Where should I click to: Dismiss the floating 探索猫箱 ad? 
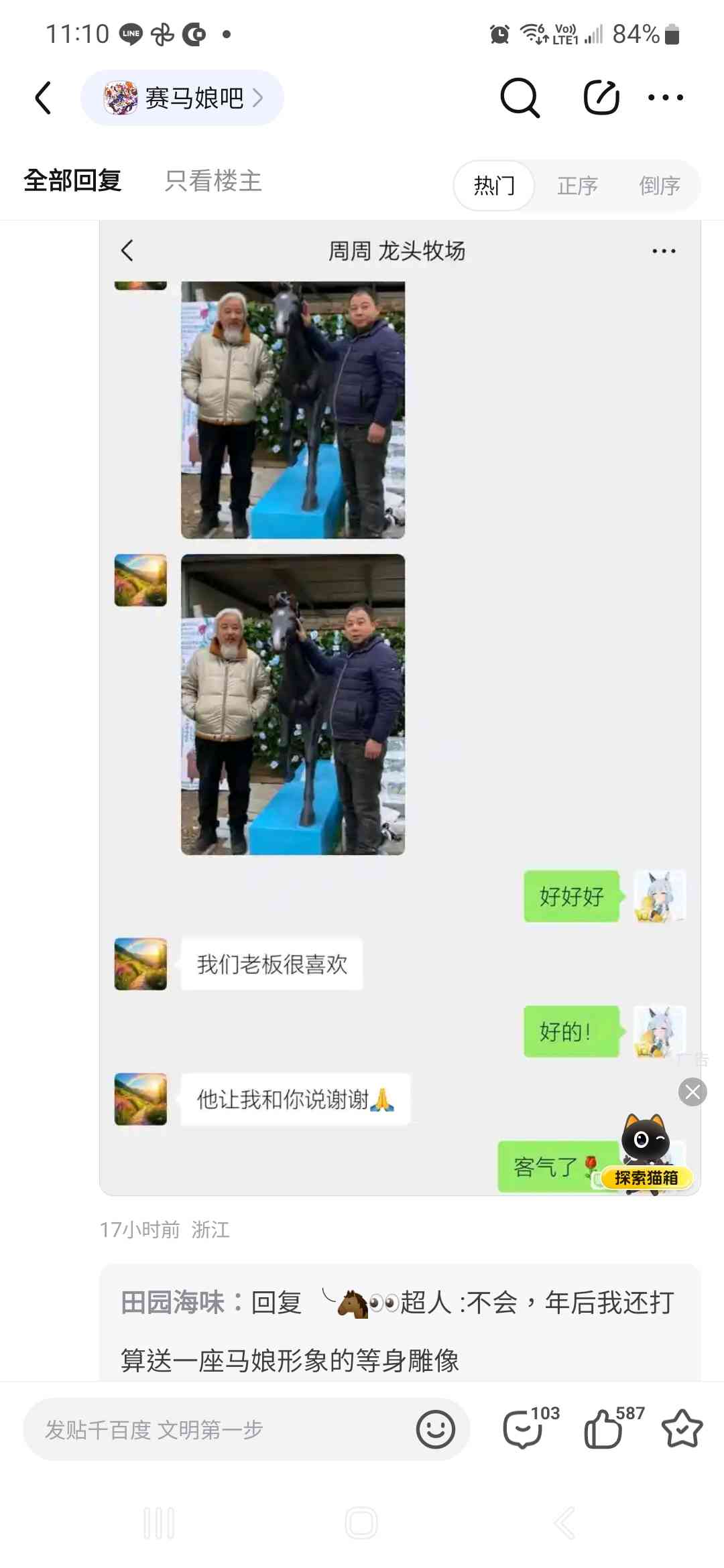point(692,1092)
